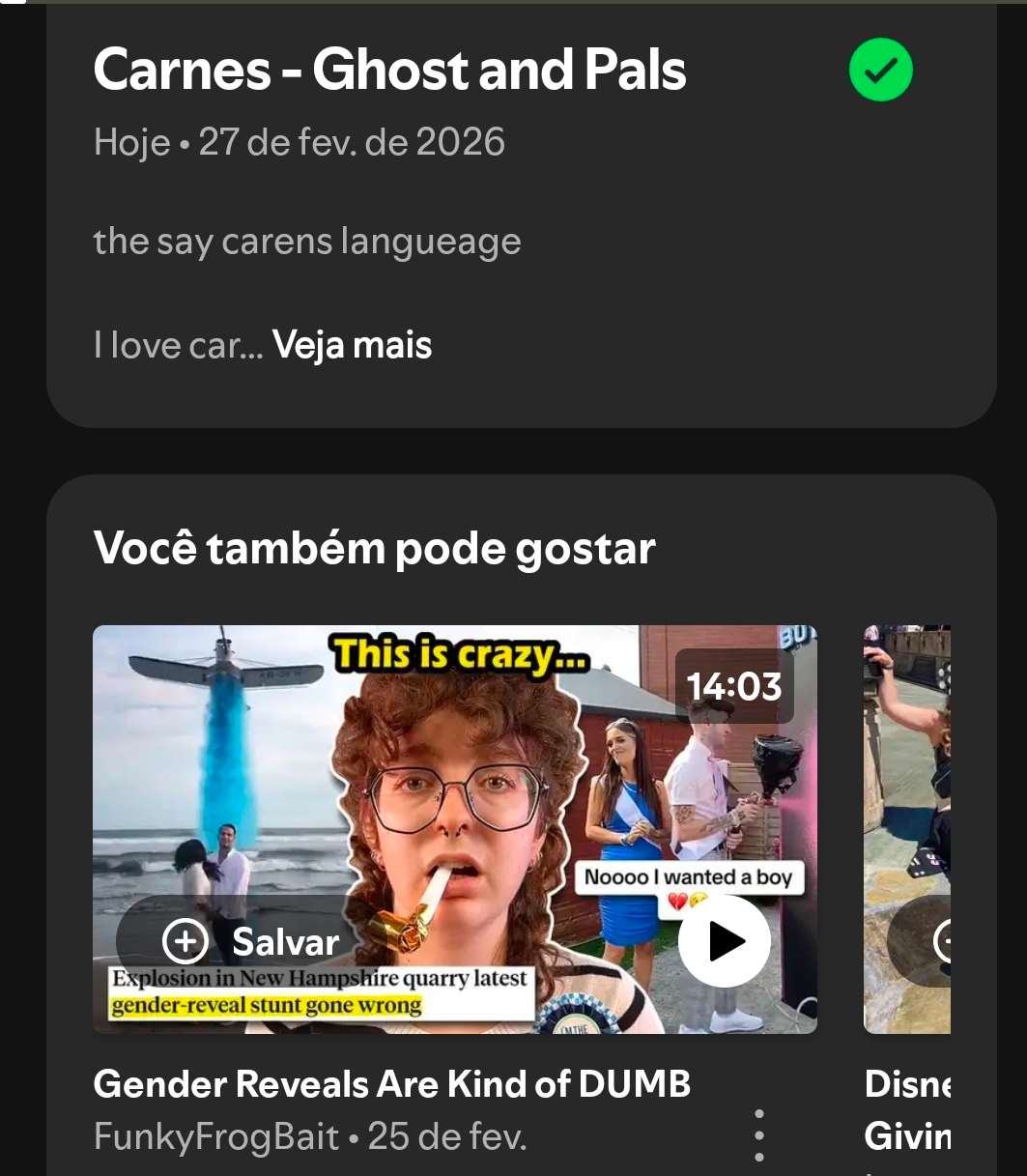
Task: Open the Gender Reveals Are Kind of DUMB card
Action: (x=392, y=1084)
